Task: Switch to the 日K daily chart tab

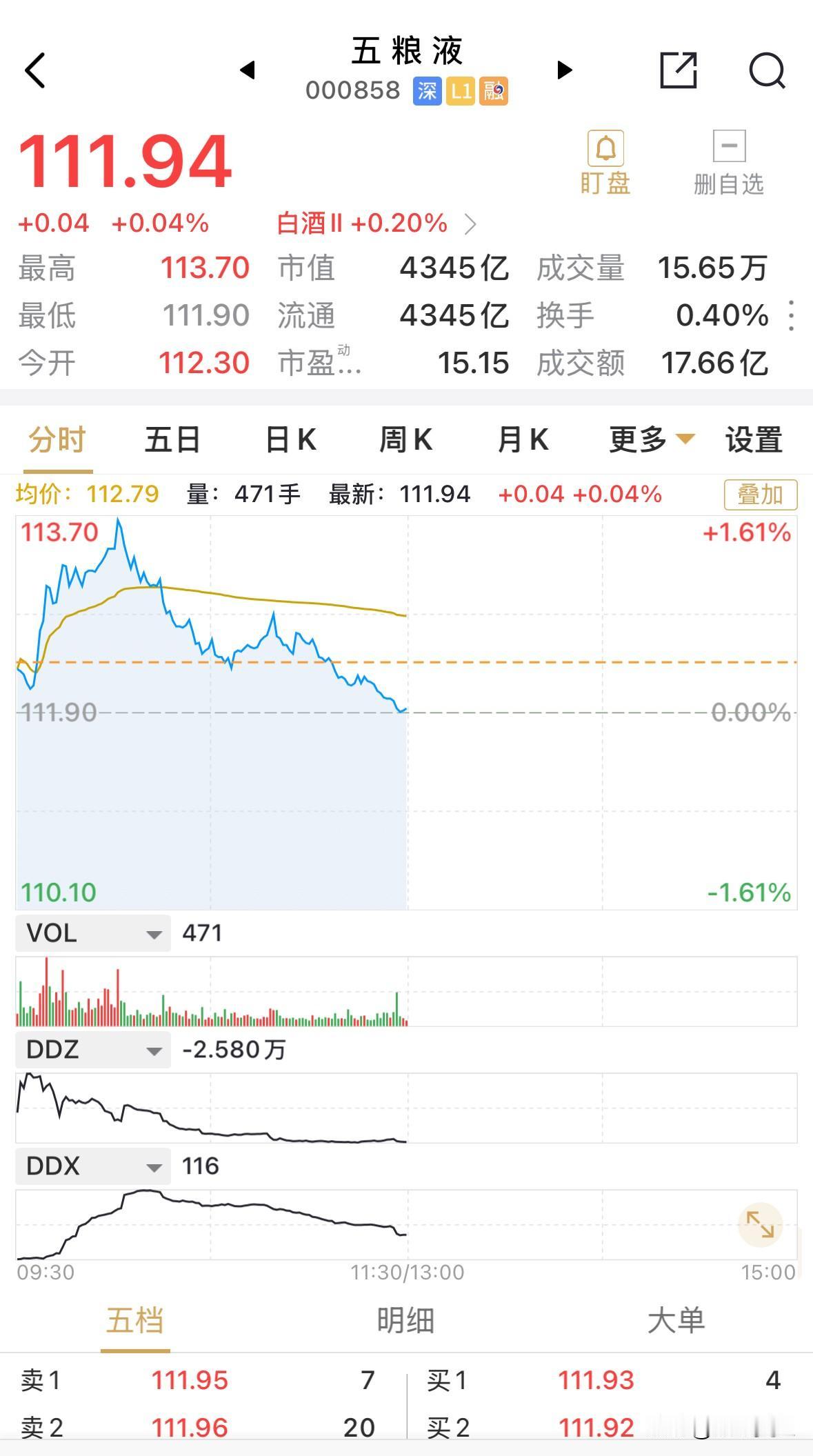Action: 292,439
